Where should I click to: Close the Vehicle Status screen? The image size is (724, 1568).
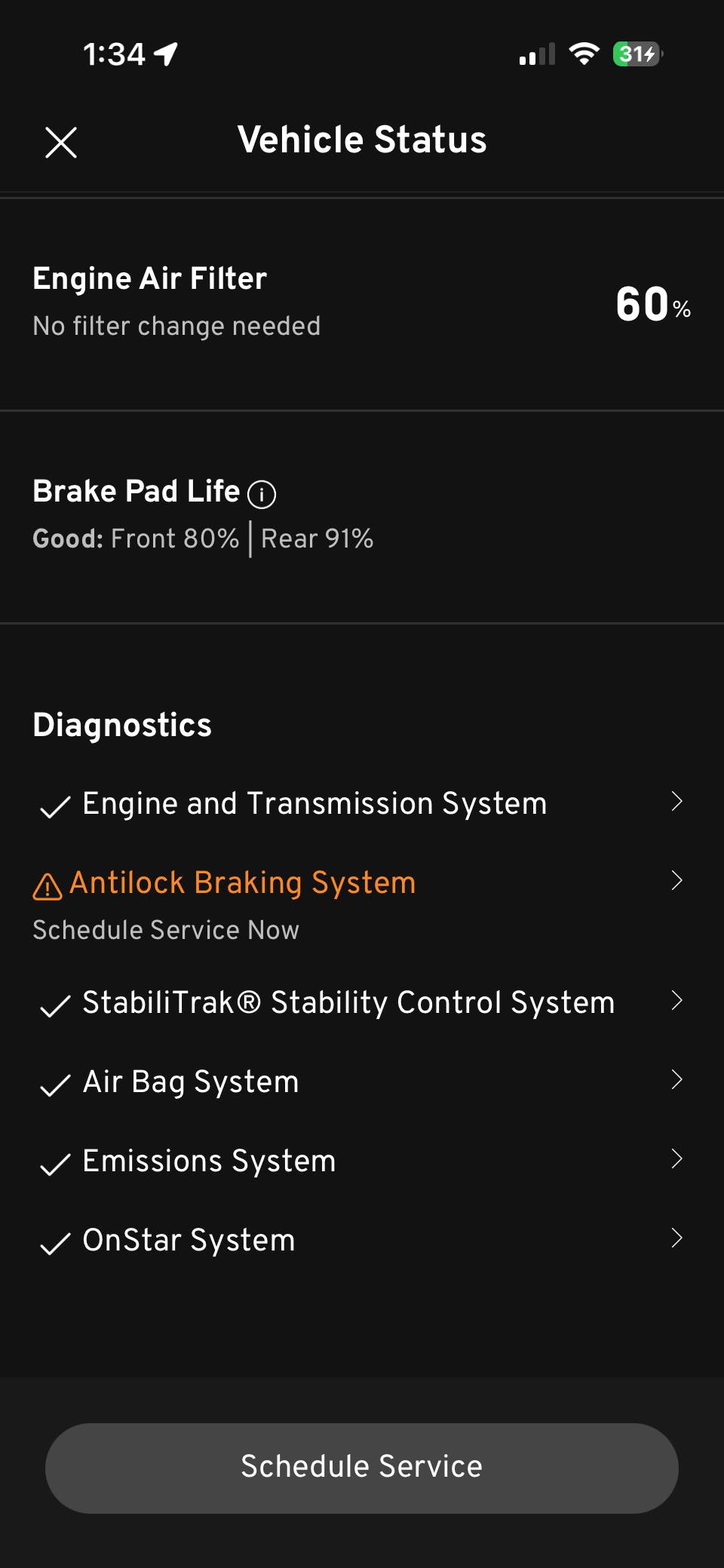pyautogui.click(x=61, y=143)
